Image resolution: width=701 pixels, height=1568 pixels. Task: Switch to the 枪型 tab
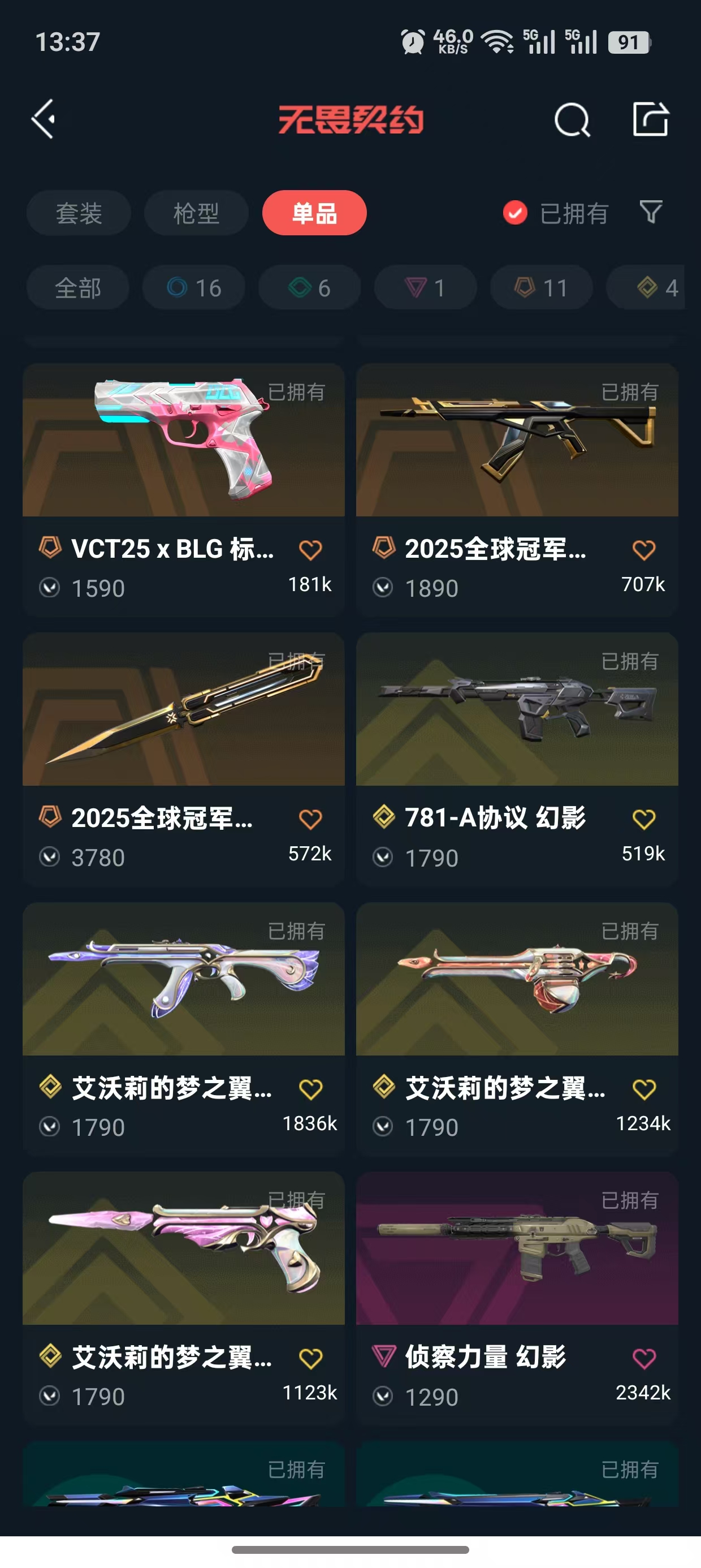point(196,213)
